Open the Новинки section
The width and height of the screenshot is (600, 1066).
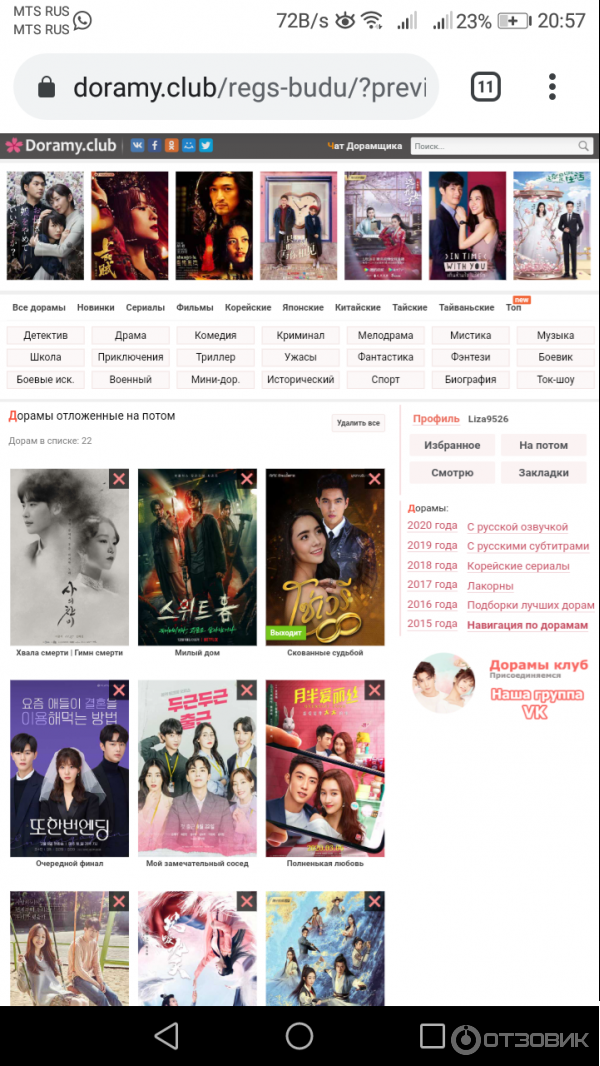coord(95,308)
